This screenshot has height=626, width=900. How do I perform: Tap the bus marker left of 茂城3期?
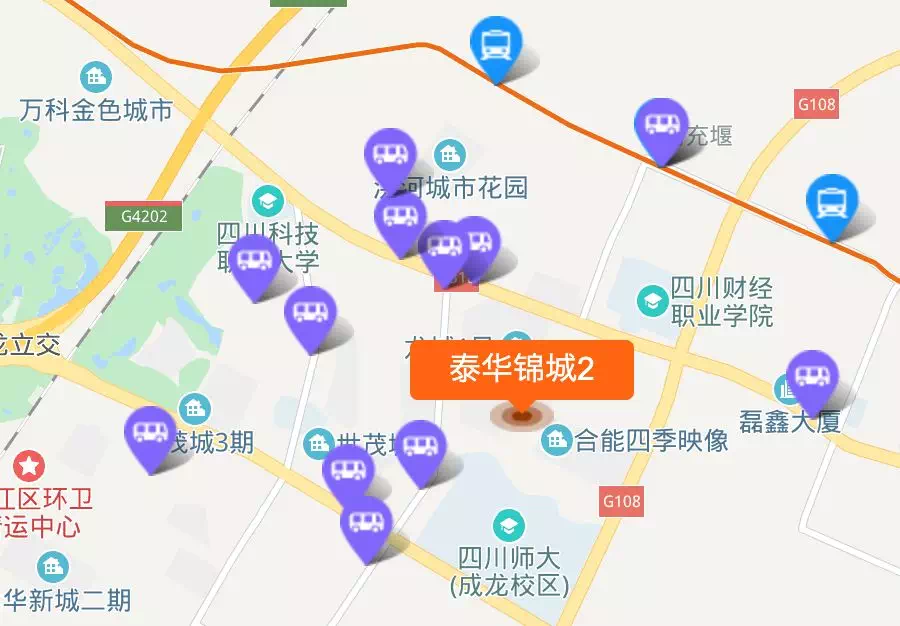point(150,434)
